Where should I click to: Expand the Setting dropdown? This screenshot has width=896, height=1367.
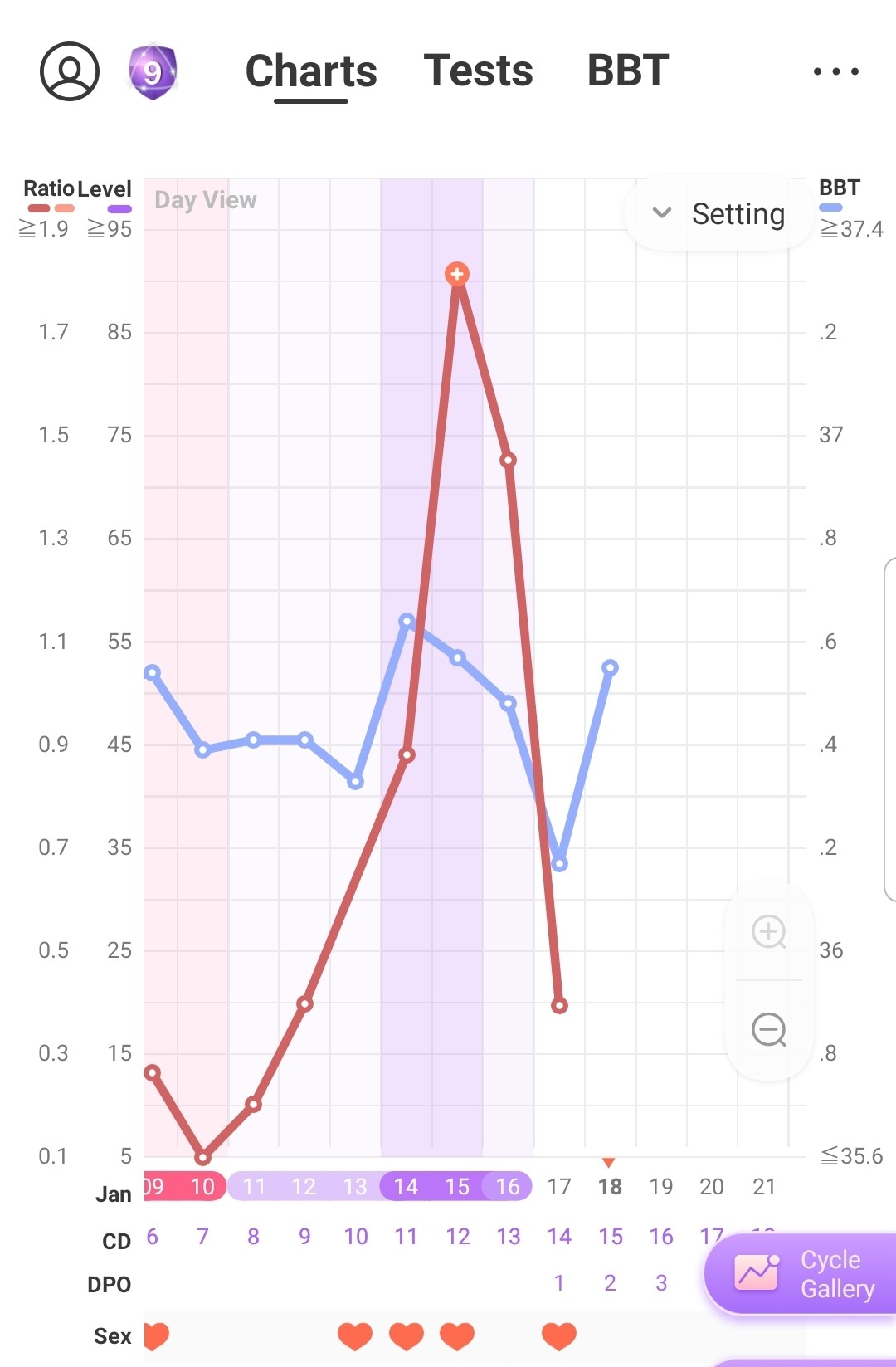click(718, 214)
